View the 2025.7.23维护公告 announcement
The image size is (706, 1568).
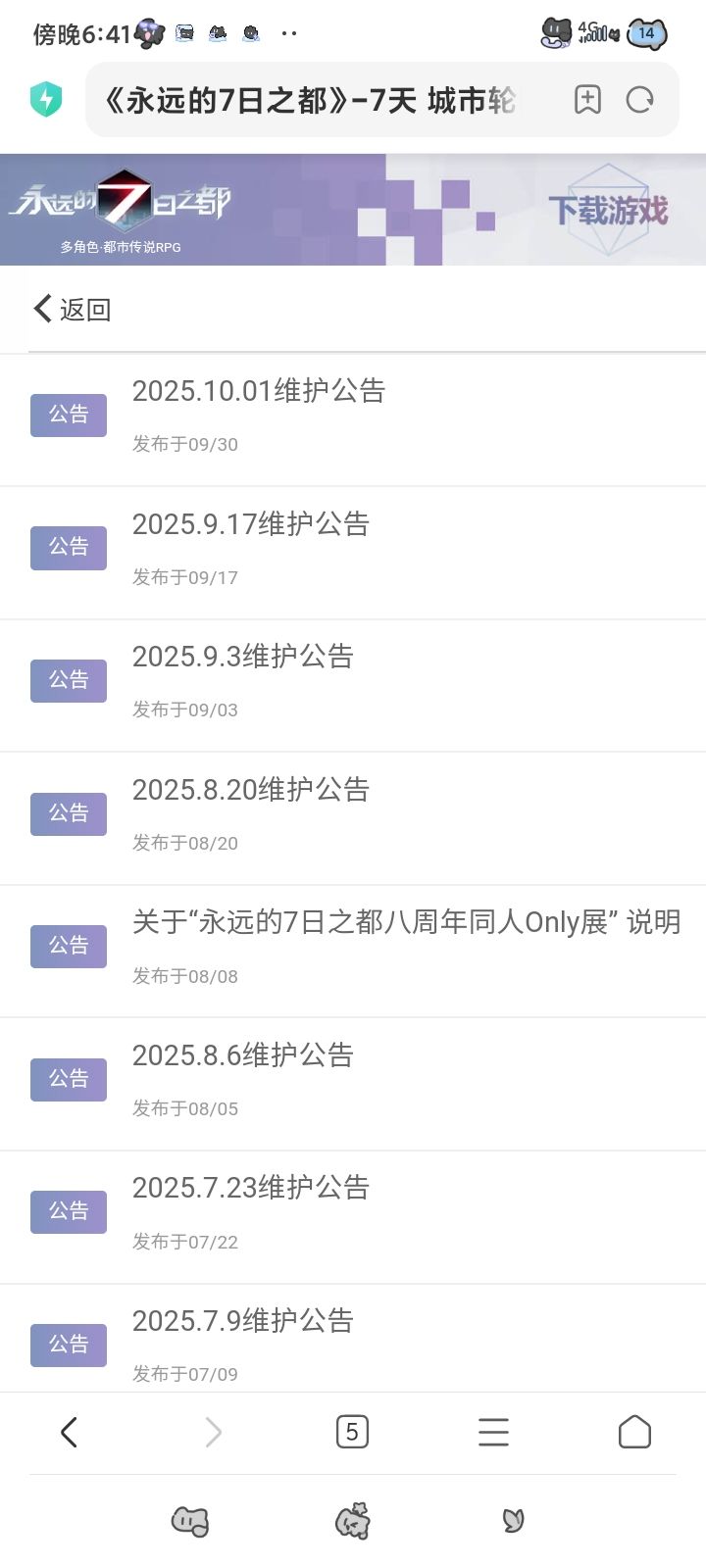coord(251,1188)
